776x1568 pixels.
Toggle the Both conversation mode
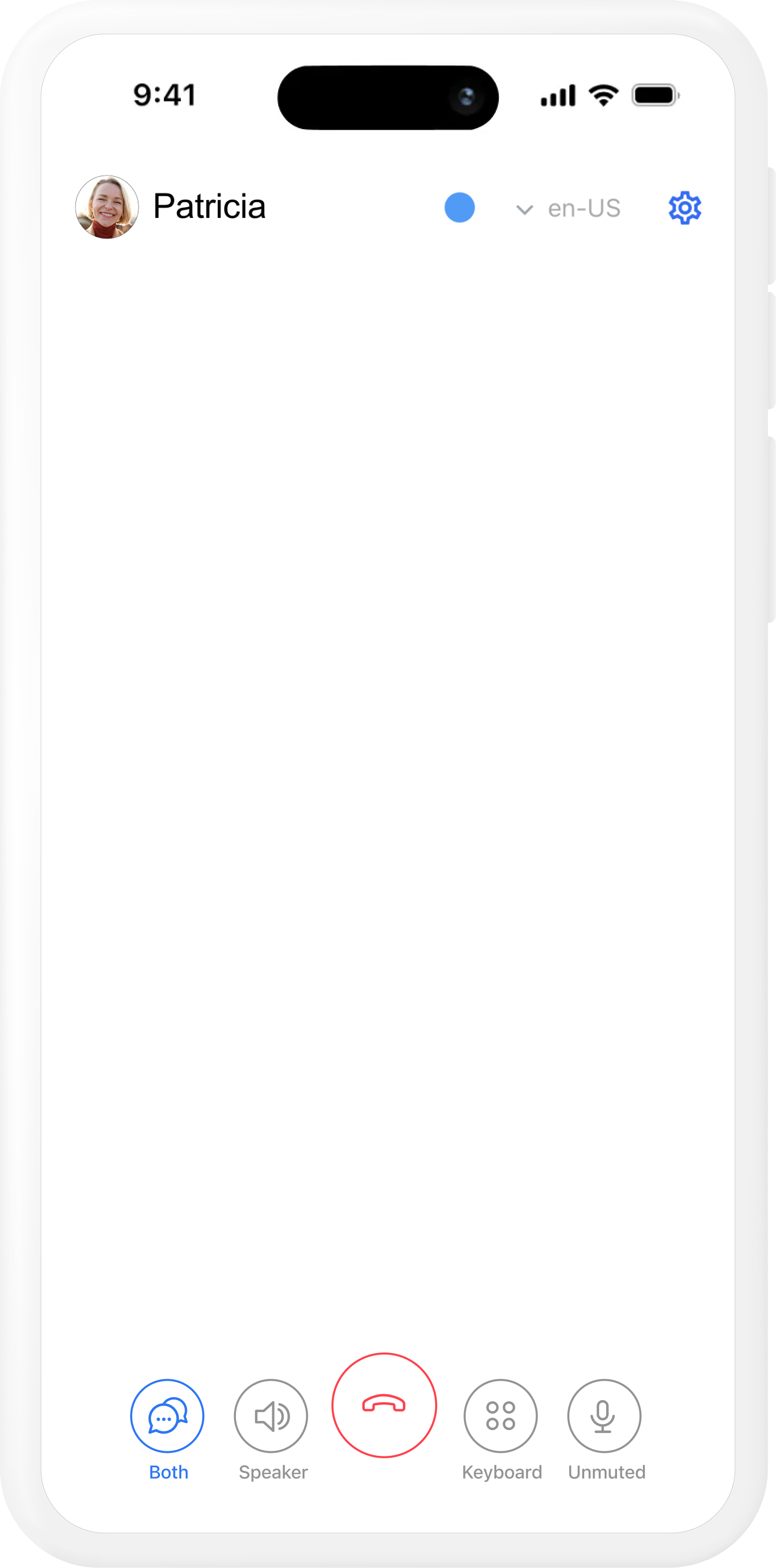pos(167,1415)
